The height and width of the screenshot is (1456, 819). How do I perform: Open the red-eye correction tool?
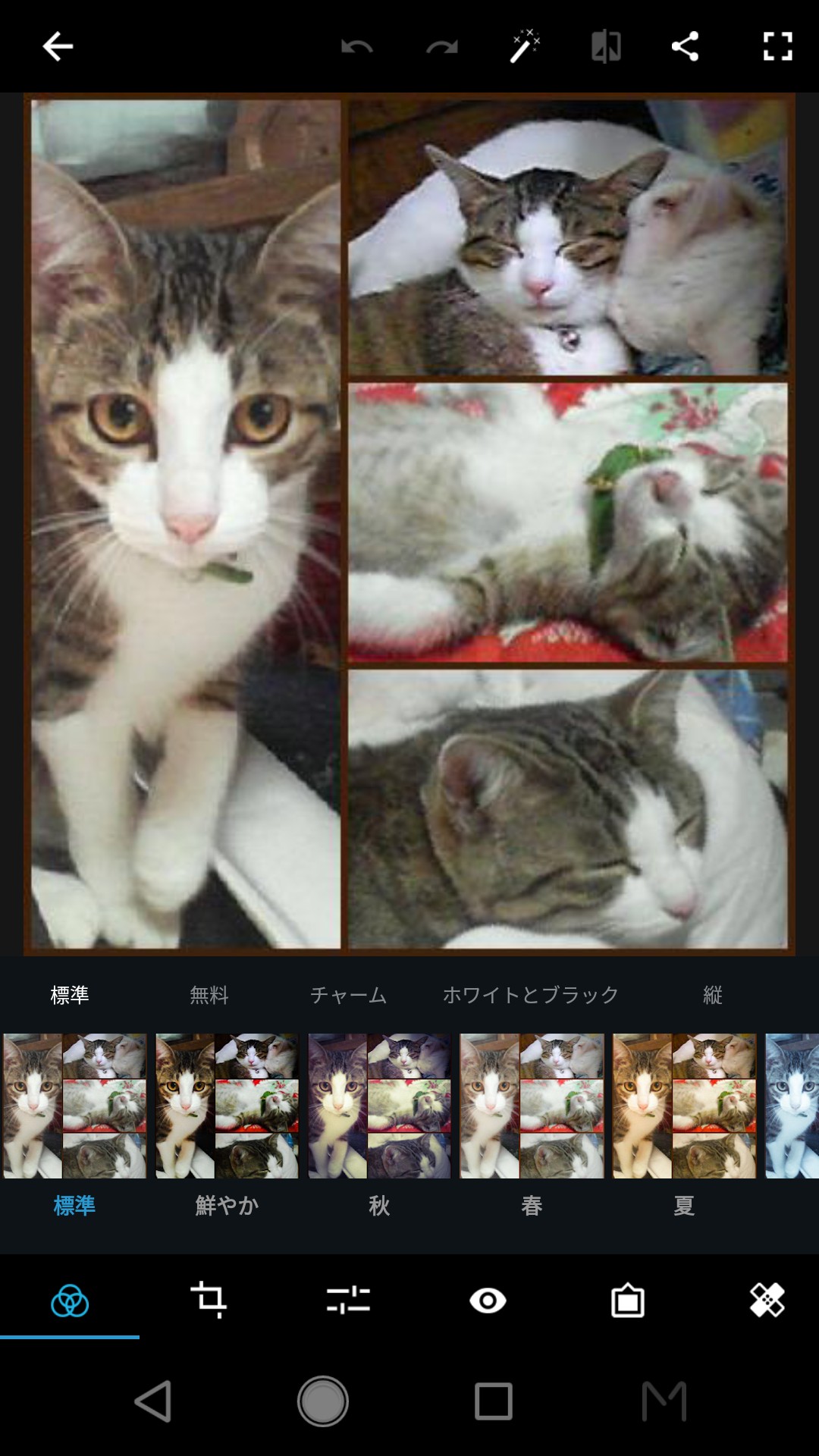[x=488, y=1301]
